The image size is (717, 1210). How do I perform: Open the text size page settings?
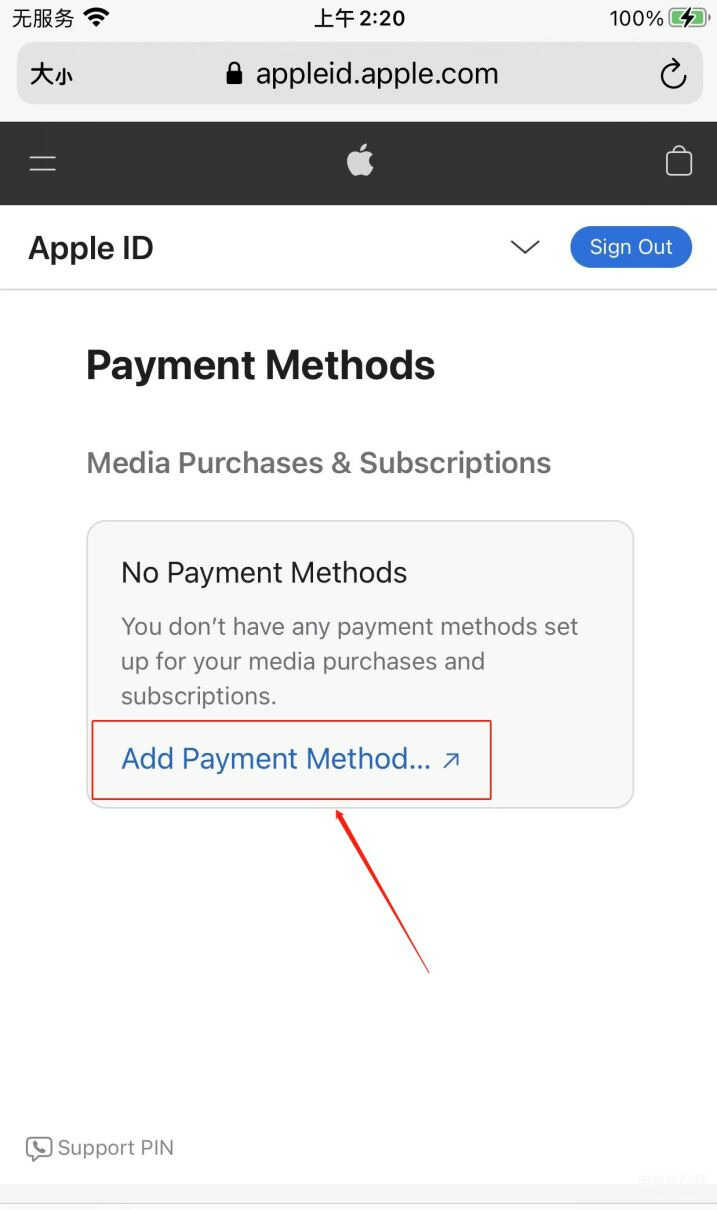[x=51, y=74]
